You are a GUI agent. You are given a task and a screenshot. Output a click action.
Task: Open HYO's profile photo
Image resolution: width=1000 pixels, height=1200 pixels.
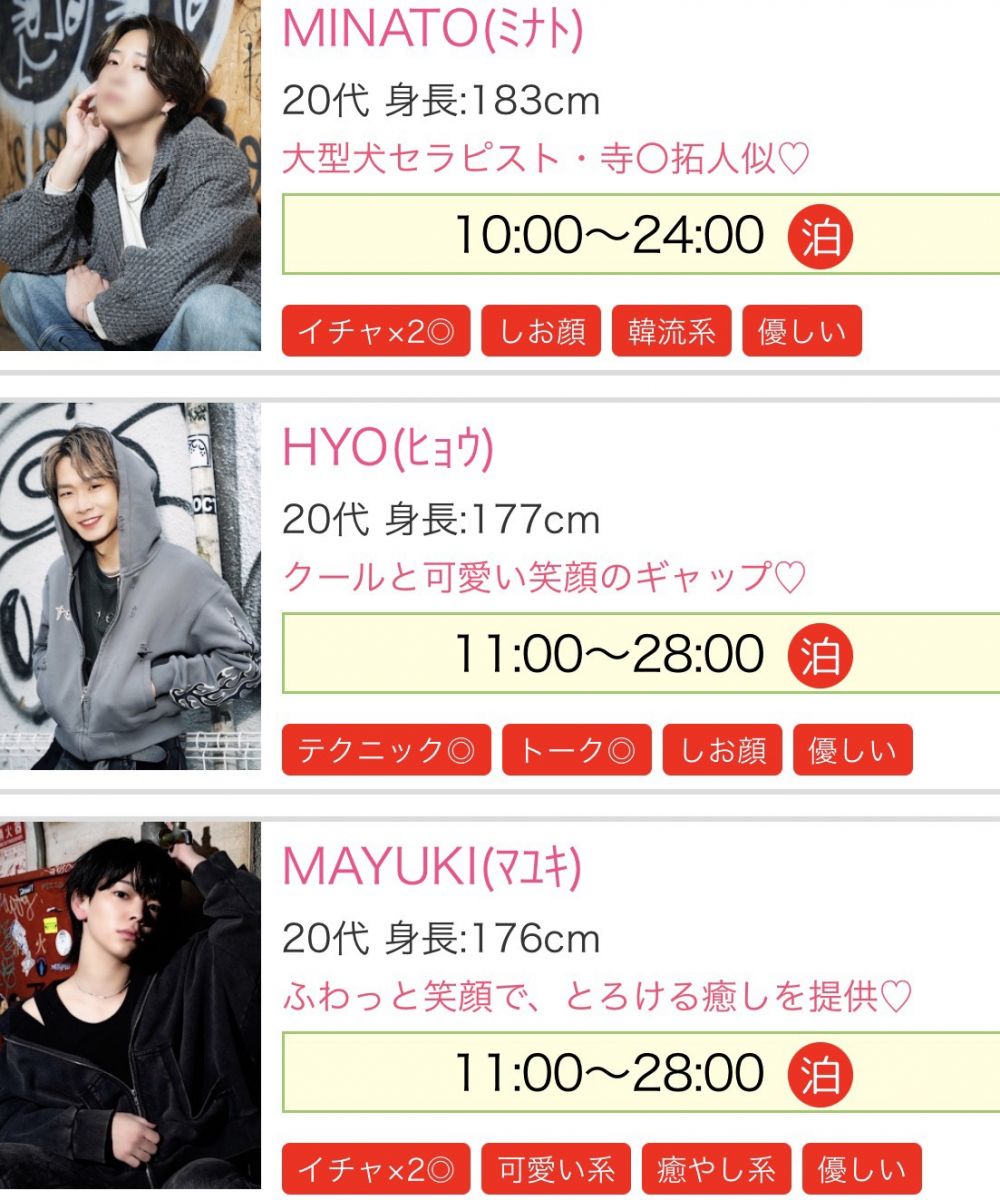[130, 585]
